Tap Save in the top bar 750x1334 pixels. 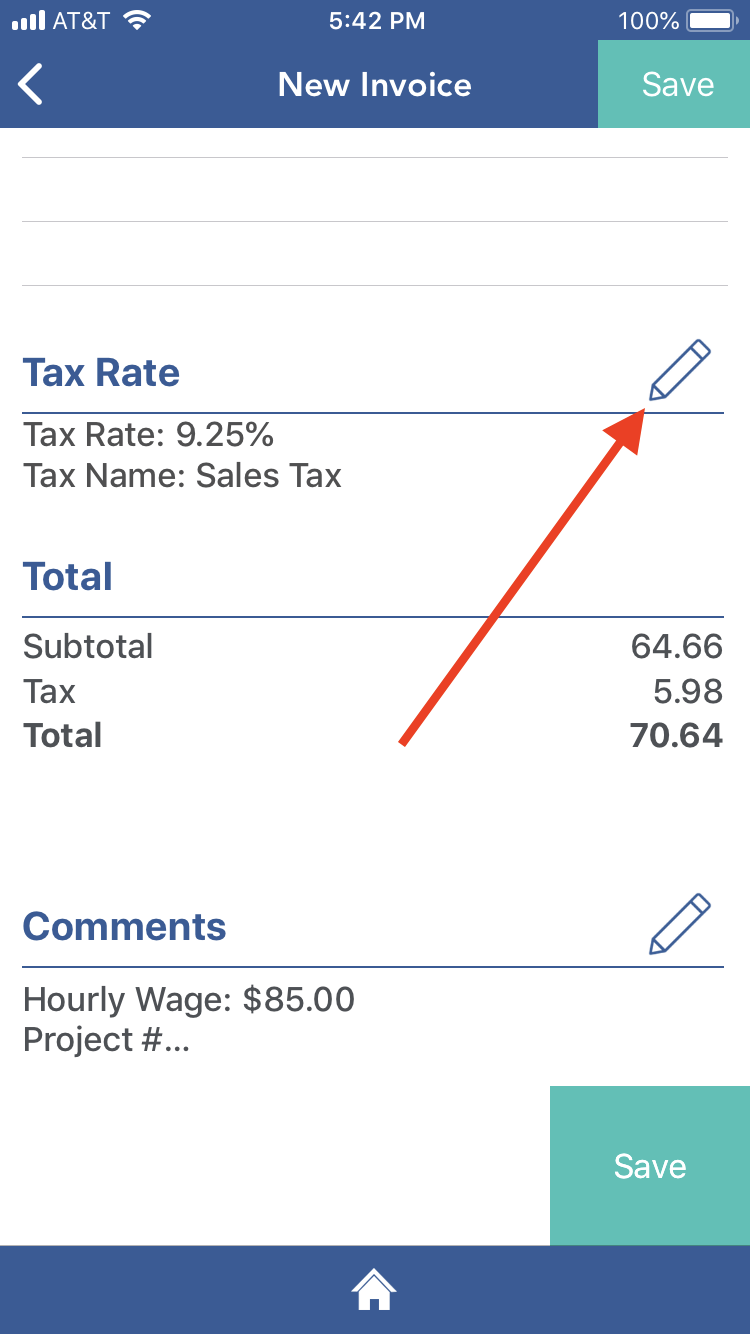pyautogui.click(x=677, y=85)
